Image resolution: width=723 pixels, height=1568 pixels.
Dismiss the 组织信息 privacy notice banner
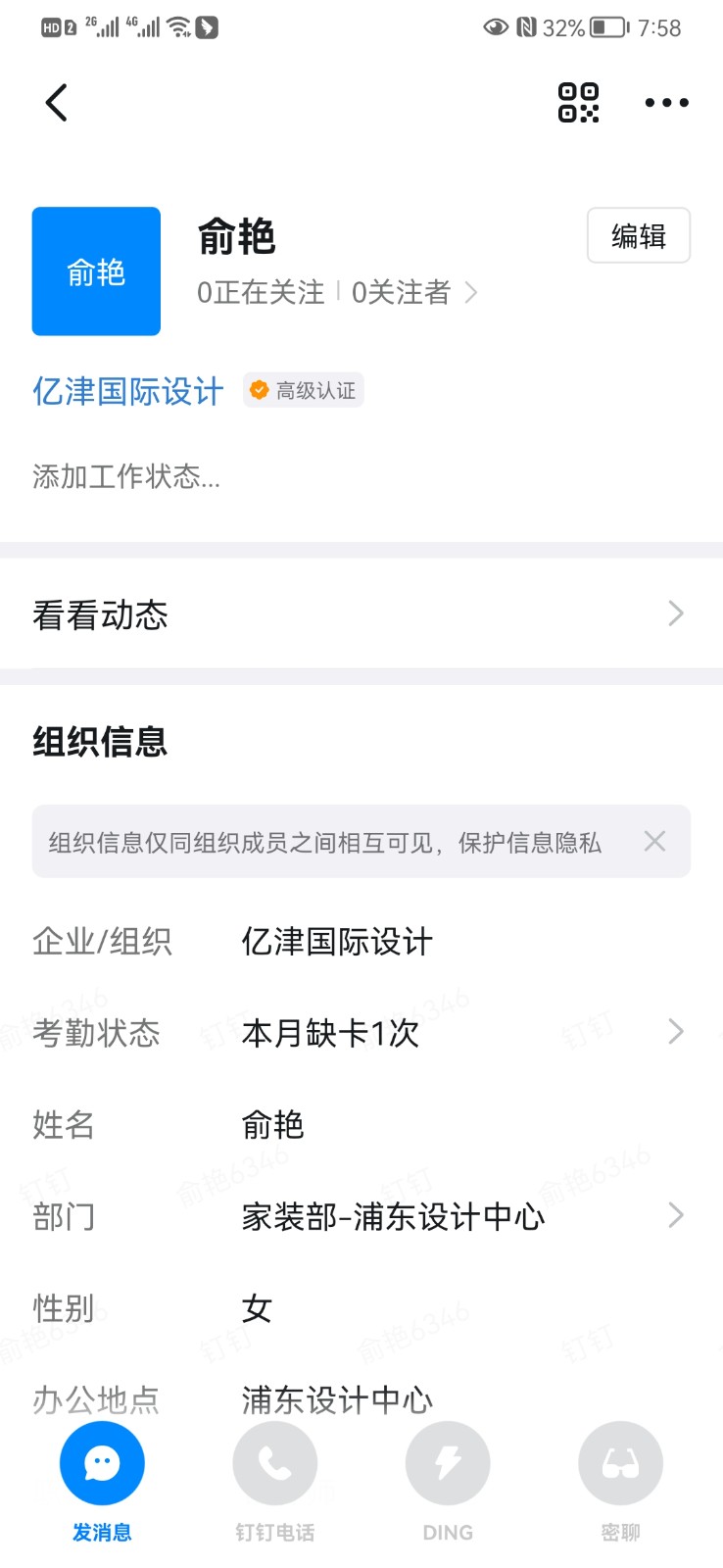[654, 841]
